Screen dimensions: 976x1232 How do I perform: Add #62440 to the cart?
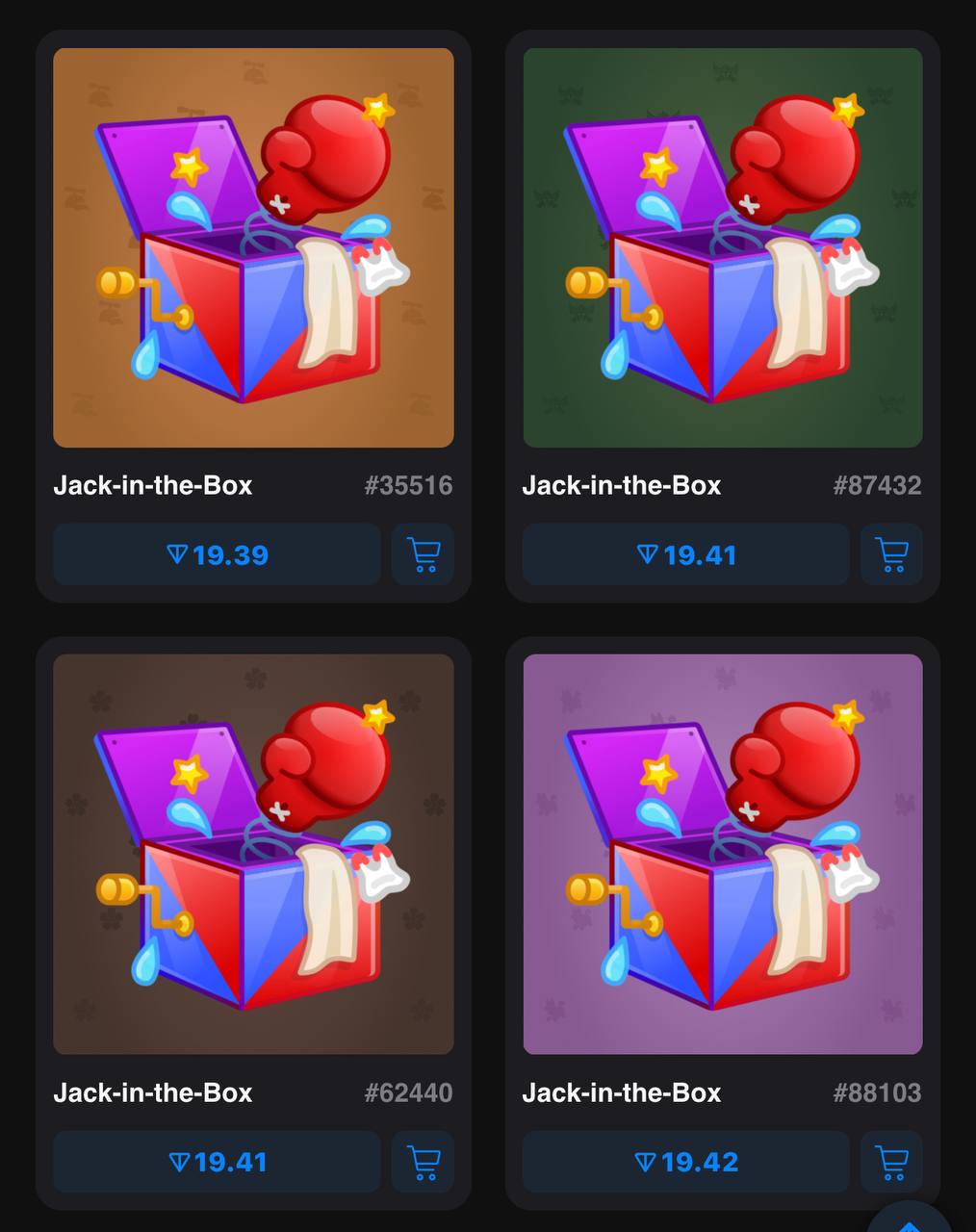tap(424, 1162)
